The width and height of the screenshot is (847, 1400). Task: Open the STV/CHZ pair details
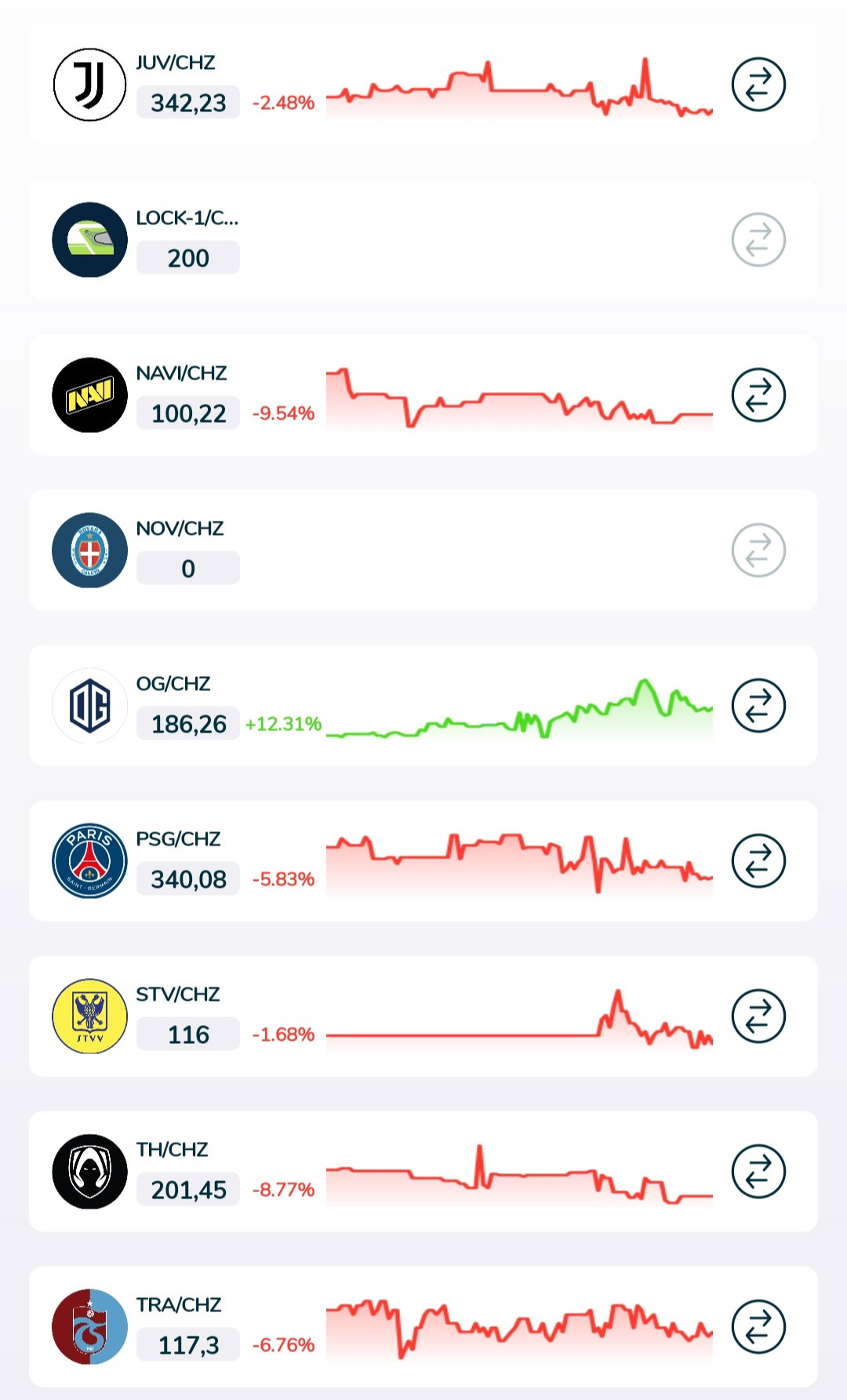click(423, 1016)
